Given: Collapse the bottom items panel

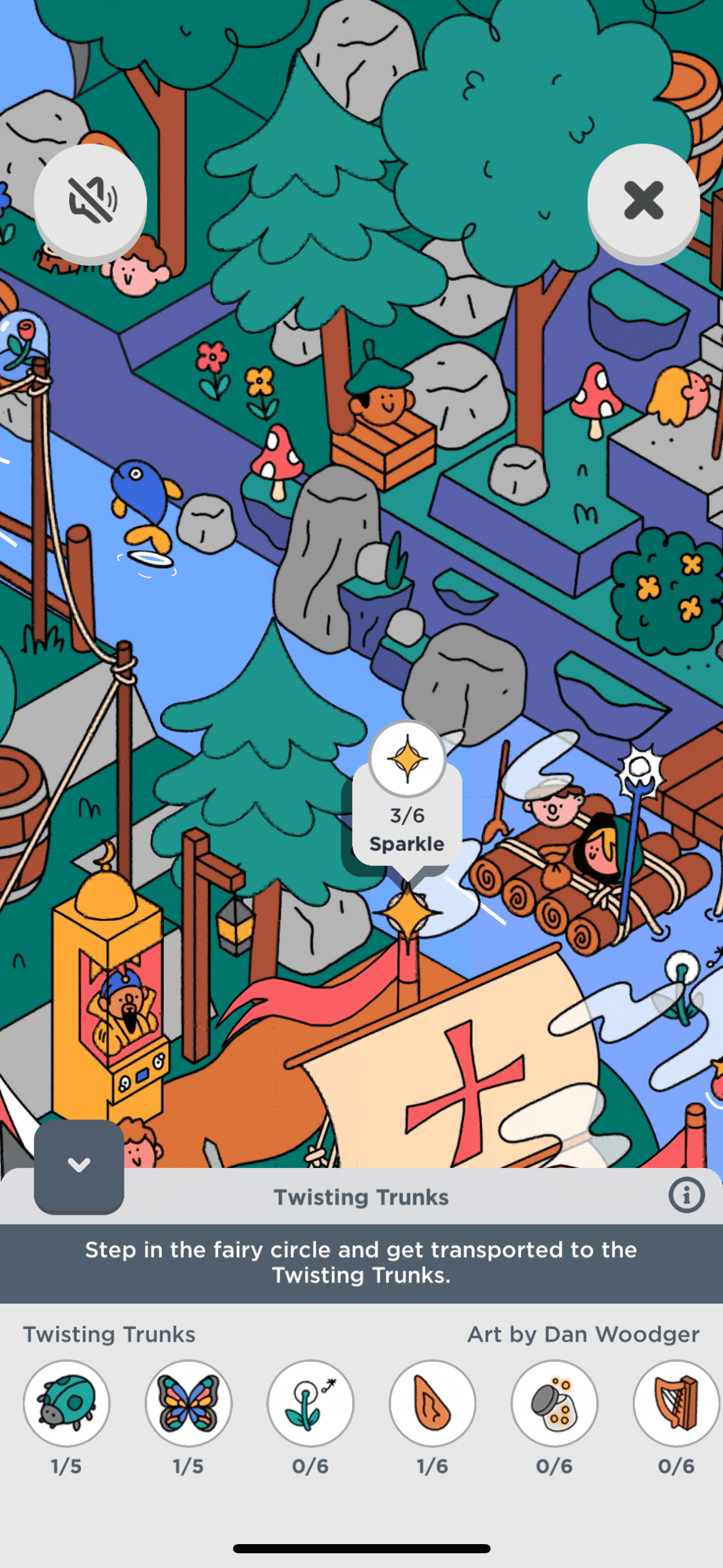Looking at the screenshot, I should click(79, 1165).
